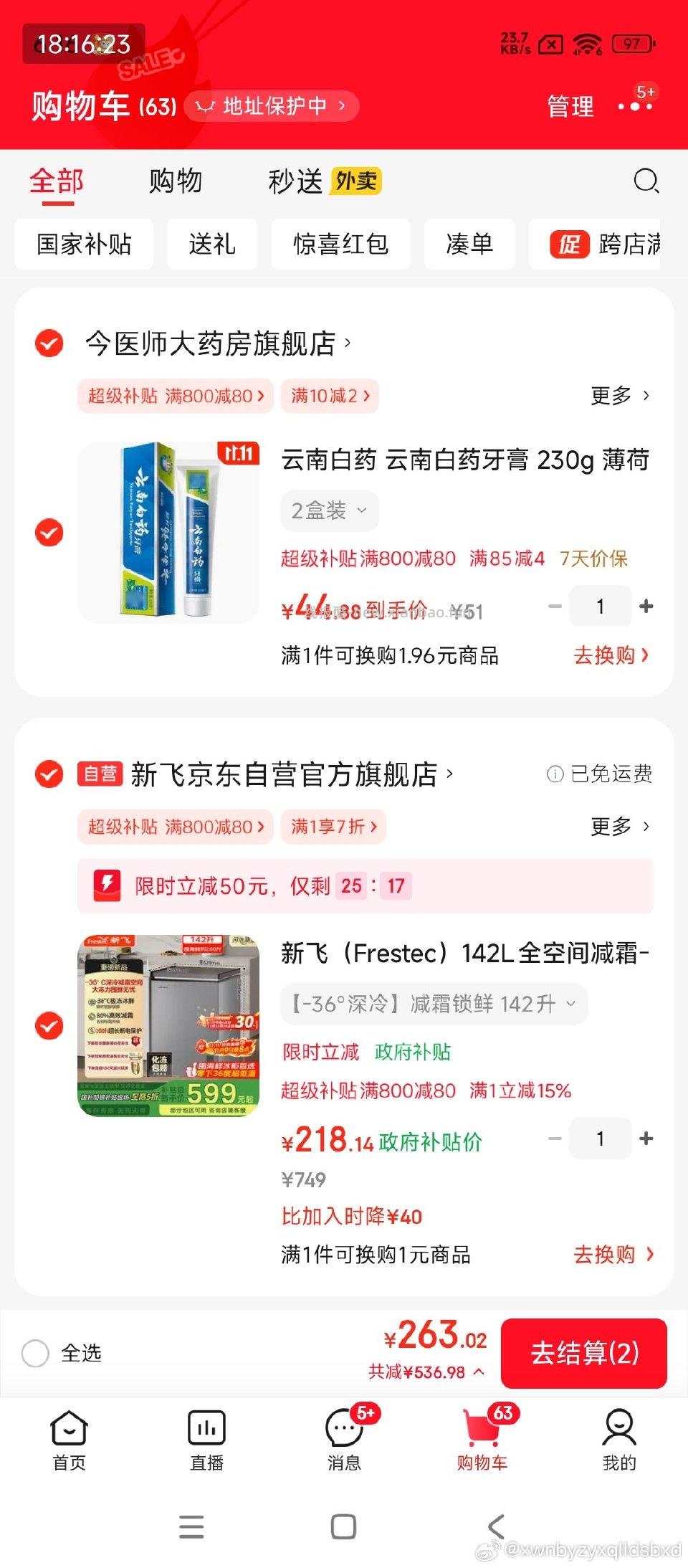The height and width of the screenshot is (1568, 688).
Task: Uncheck the 新飞京东自营官方旗舰店 store checkbox
Action: click(49, 774)
